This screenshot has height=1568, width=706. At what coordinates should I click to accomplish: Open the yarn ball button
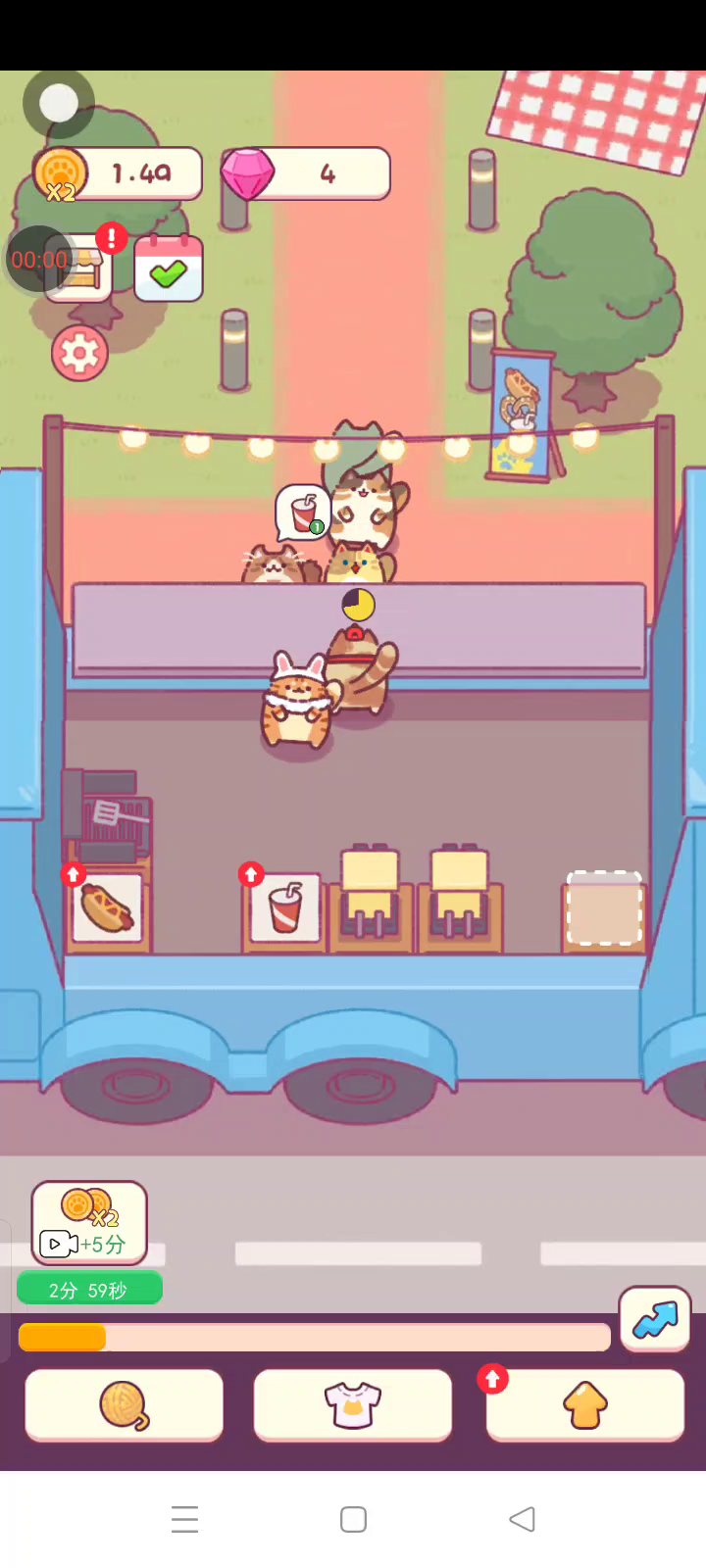125,1405
